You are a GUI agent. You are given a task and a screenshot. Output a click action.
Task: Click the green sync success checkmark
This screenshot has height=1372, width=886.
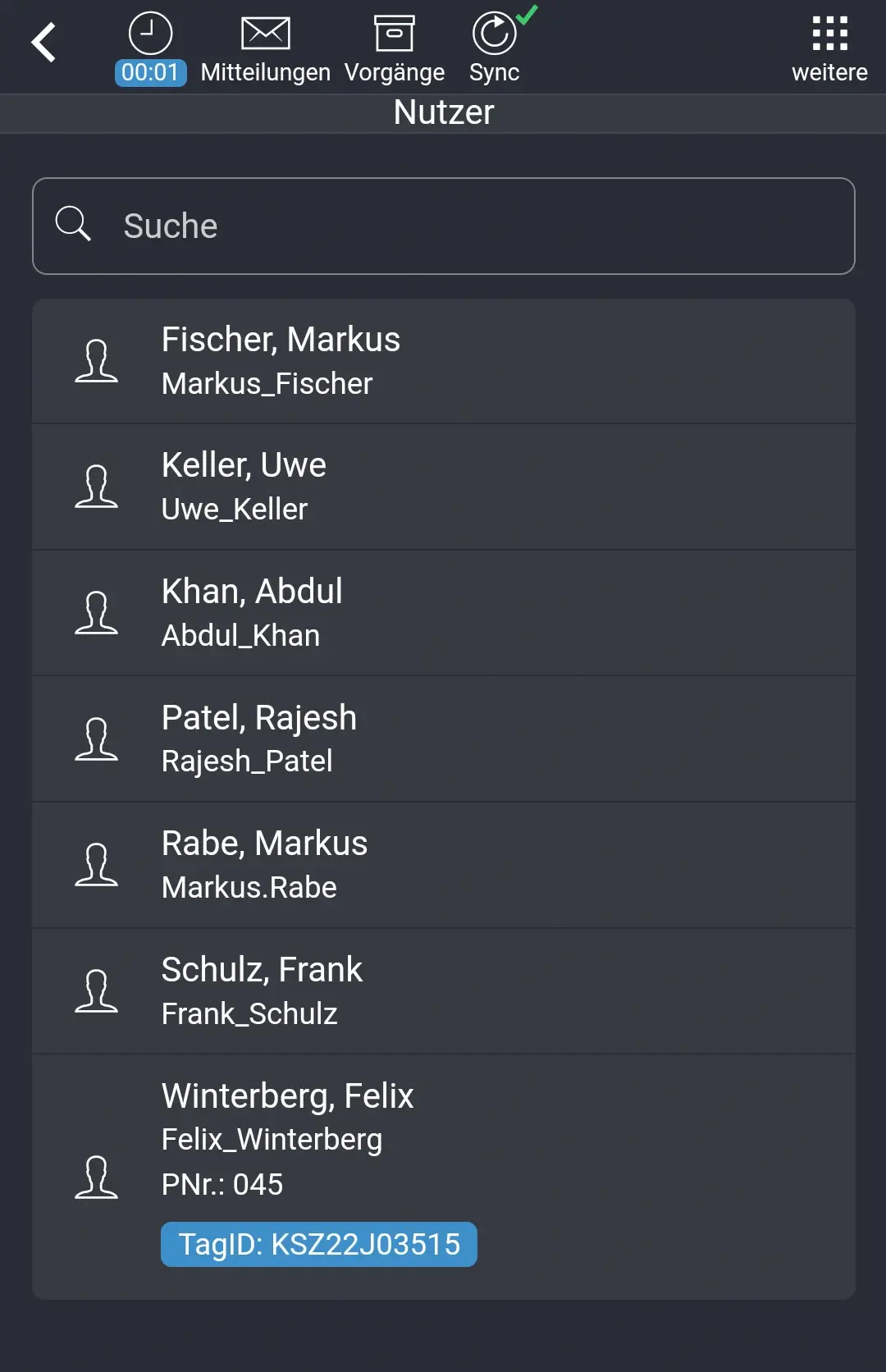coord(527,14)
